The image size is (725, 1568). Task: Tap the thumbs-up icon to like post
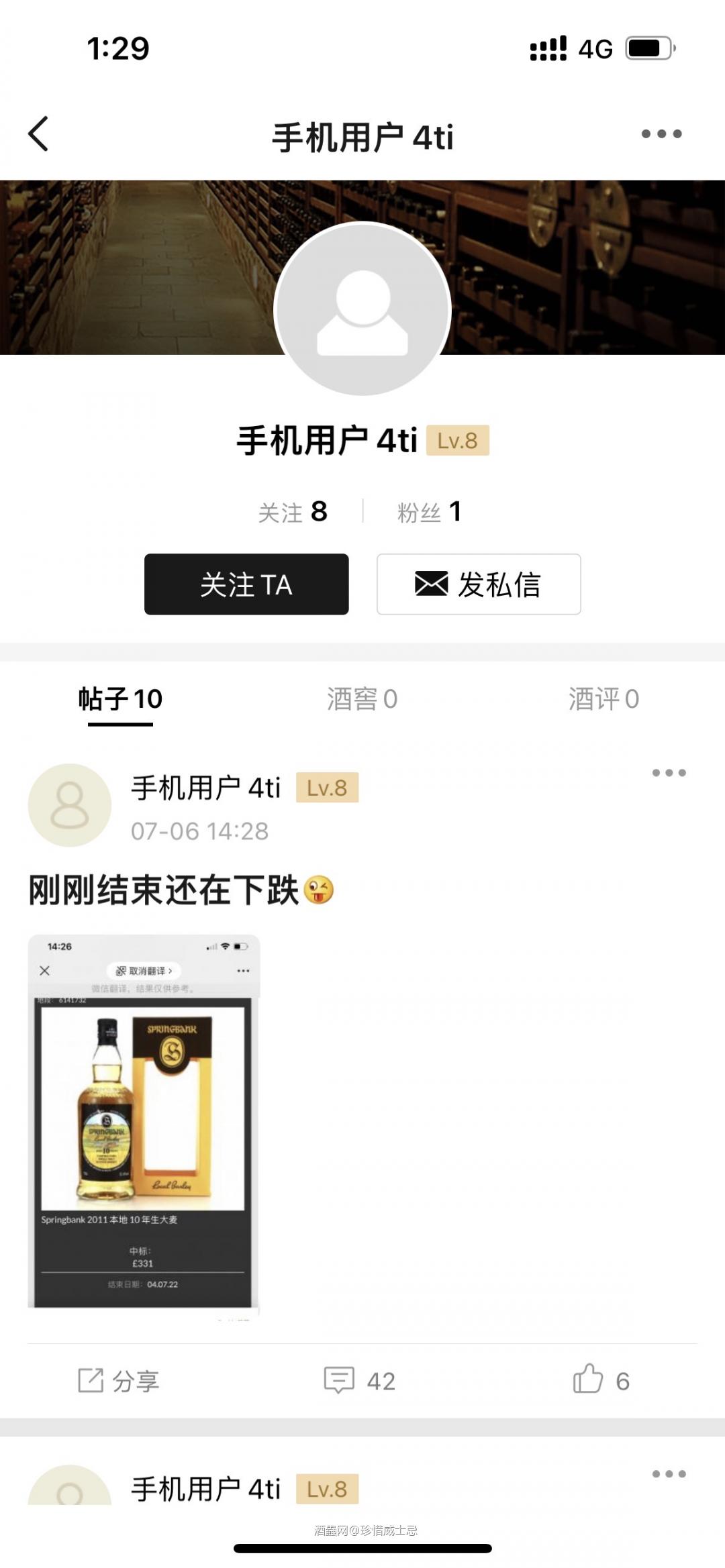pos(589,1379)
